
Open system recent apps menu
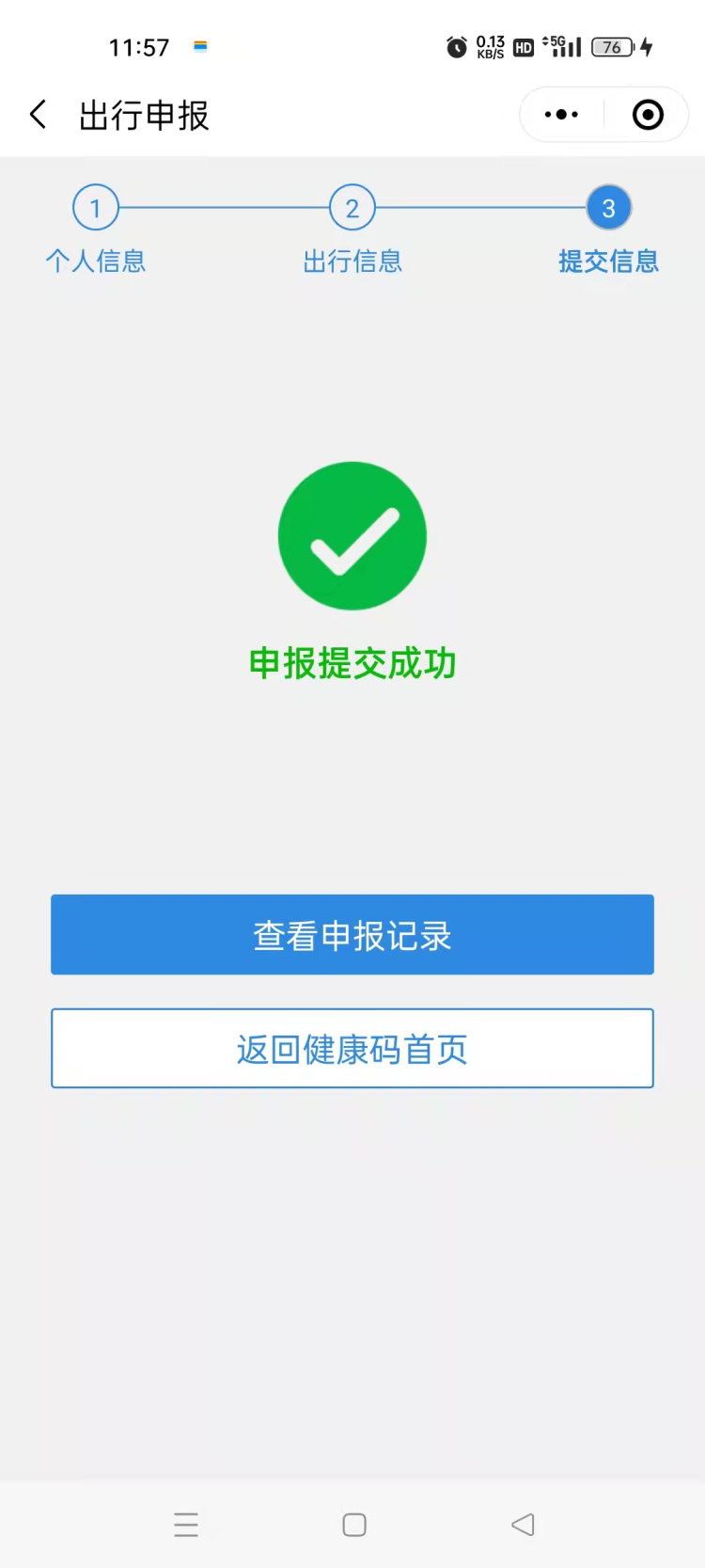(186, 1524)
